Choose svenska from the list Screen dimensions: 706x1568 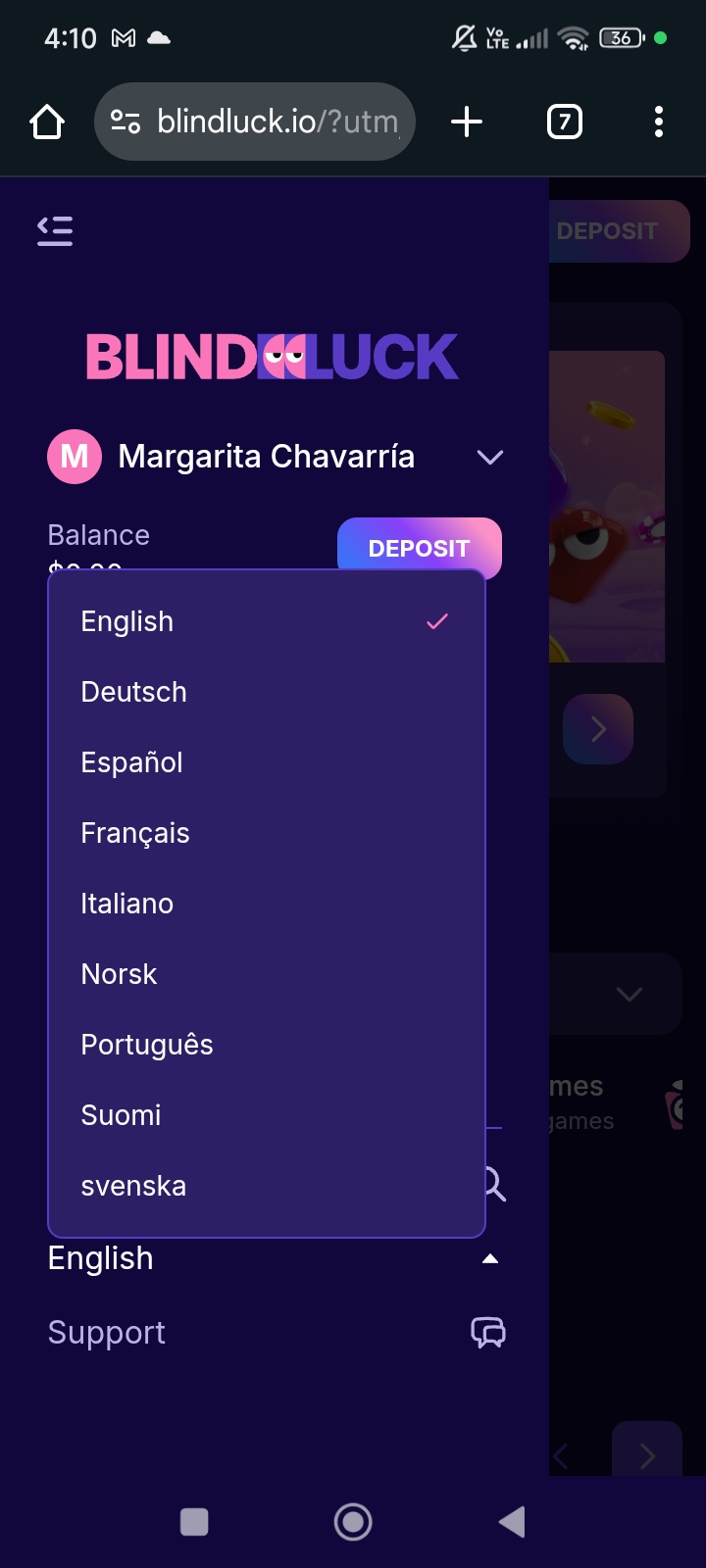point(133,1186)
